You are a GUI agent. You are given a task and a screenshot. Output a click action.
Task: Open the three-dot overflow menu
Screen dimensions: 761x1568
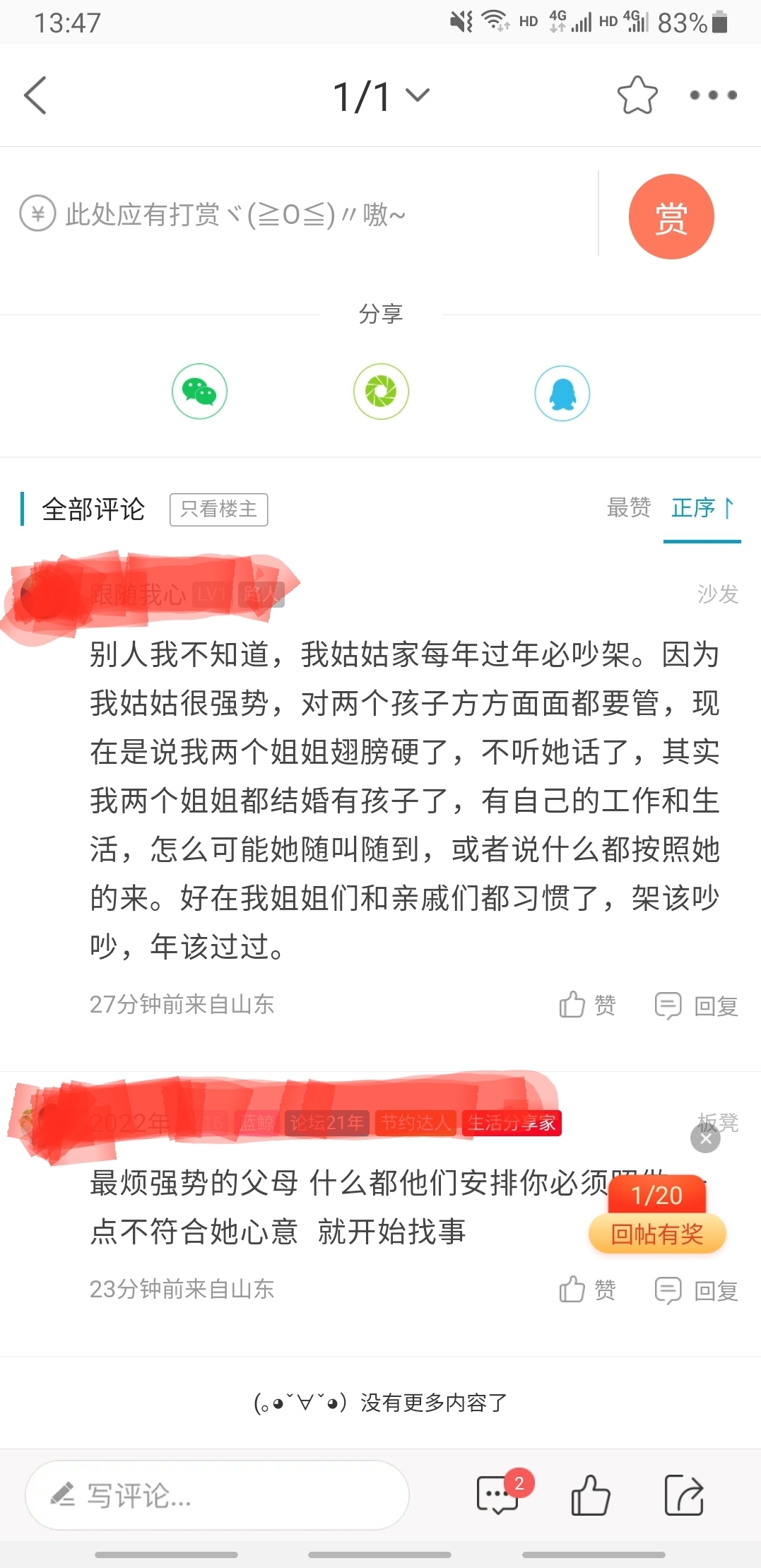(713, 95)
